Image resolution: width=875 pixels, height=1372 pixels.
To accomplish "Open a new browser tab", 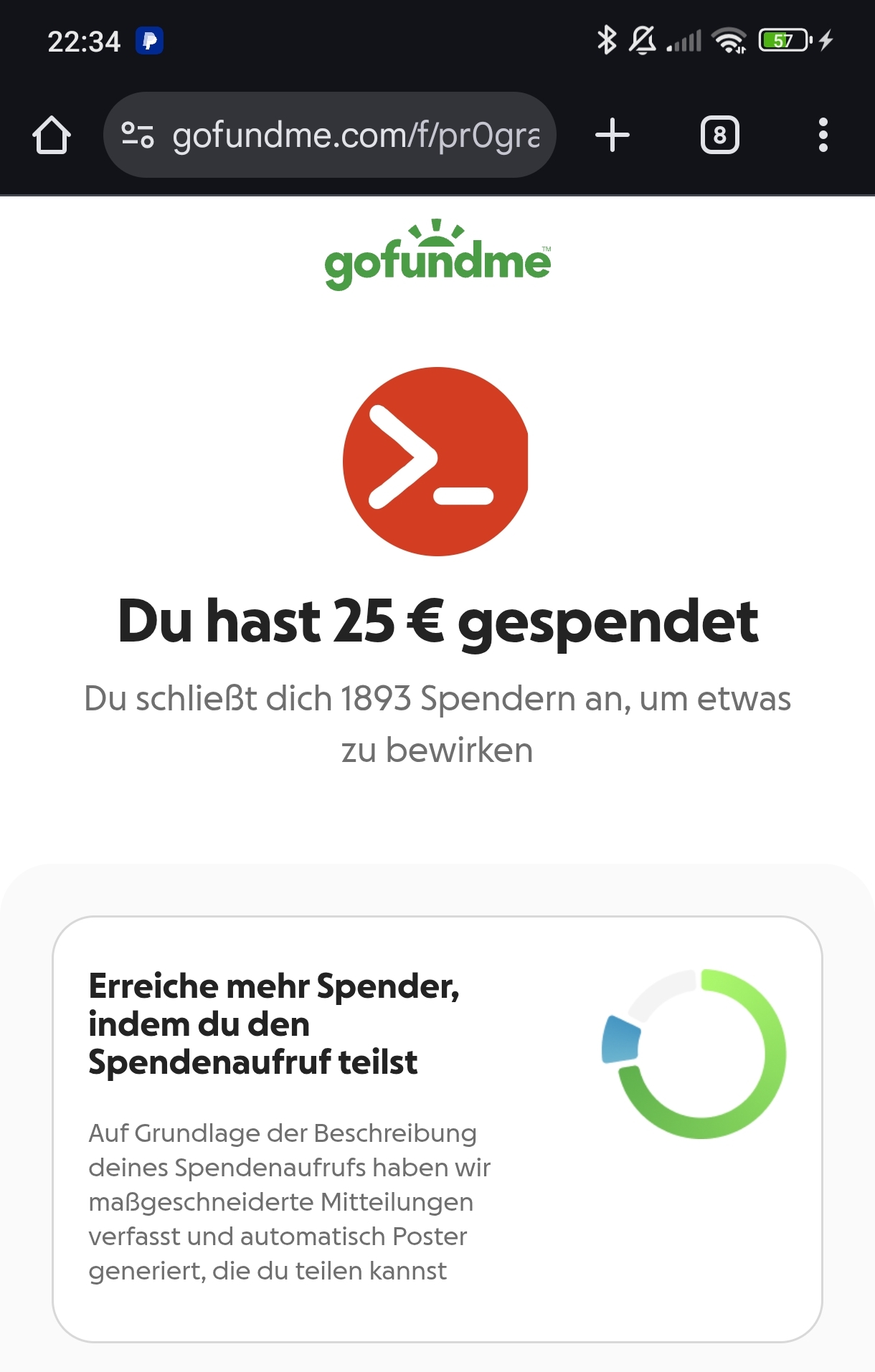I will point(612,135).
